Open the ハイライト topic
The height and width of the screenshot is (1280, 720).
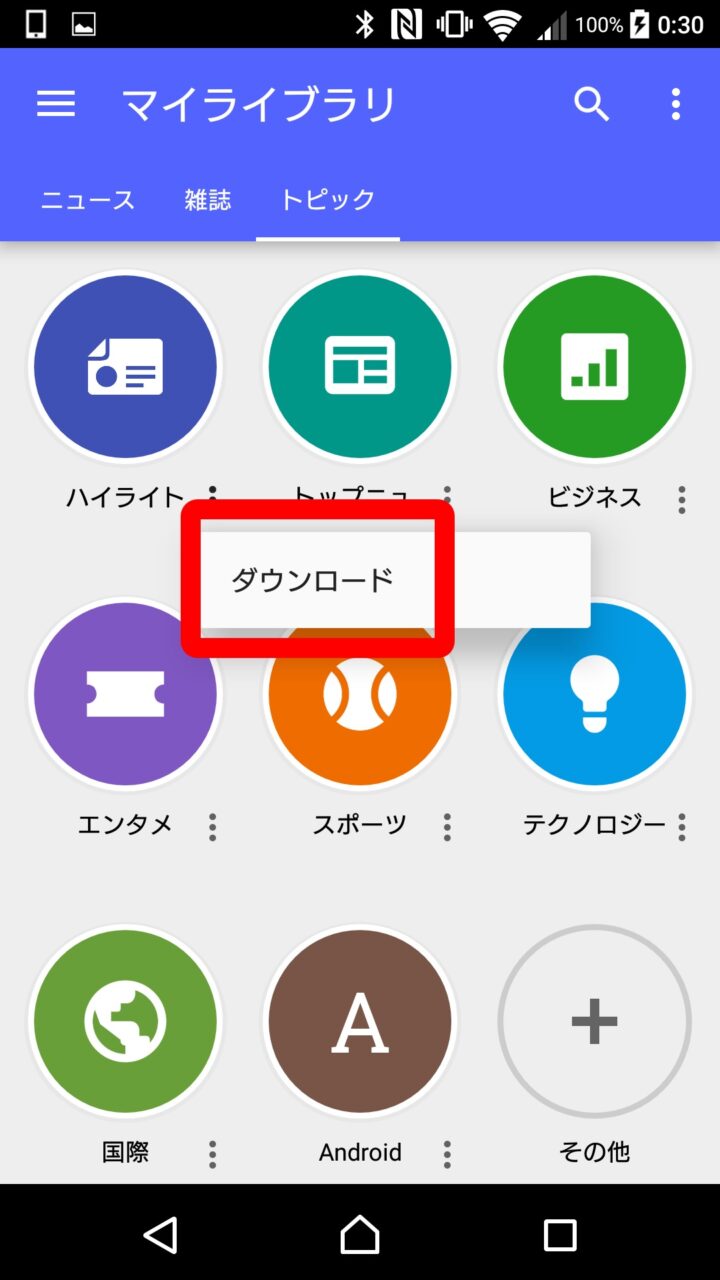[125, 367]
